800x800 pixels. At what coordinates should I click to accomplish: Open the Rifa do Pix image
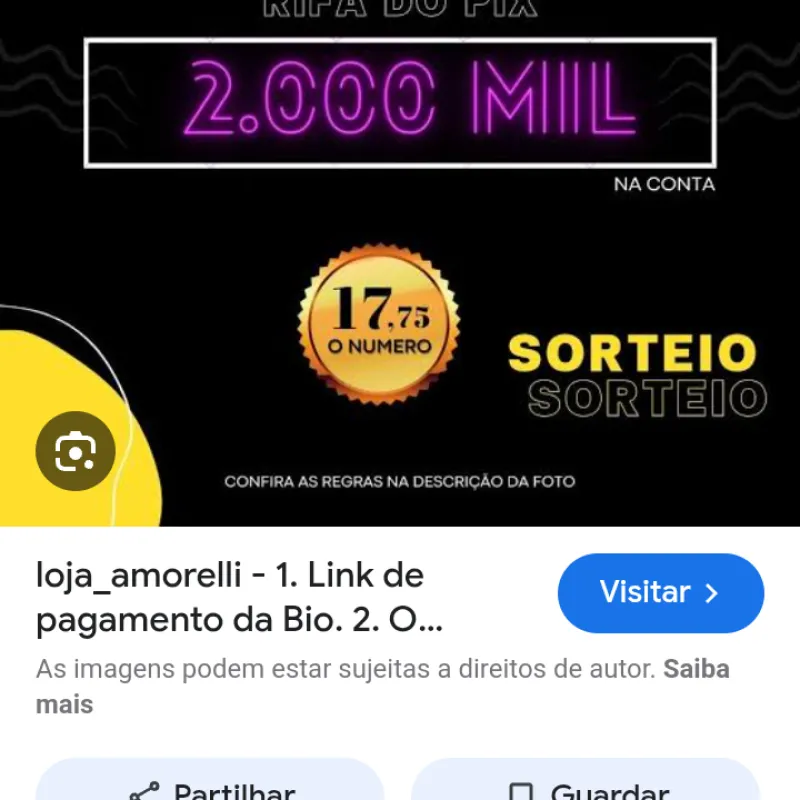pos(400,260)
